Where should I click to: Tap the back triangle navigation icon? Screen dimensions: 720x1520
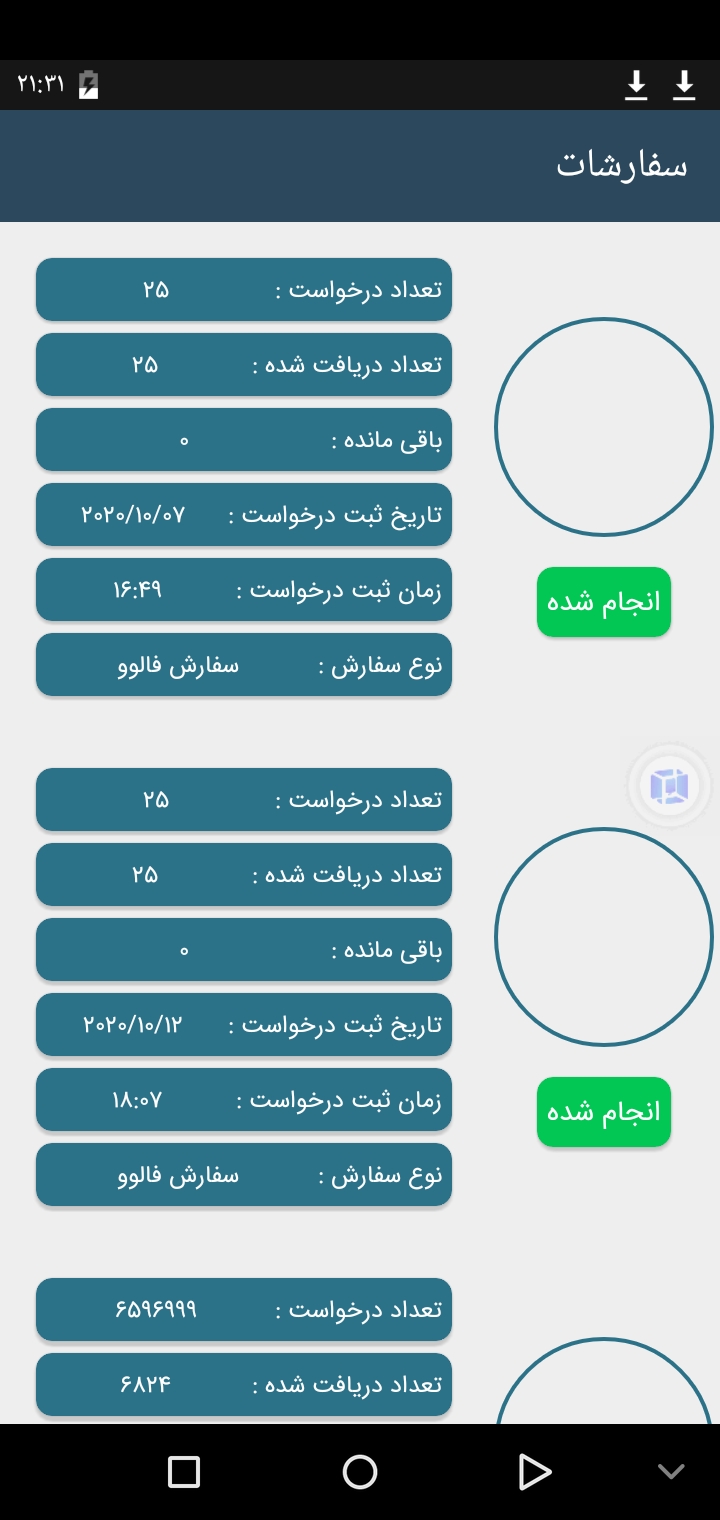coord(535,1471)
